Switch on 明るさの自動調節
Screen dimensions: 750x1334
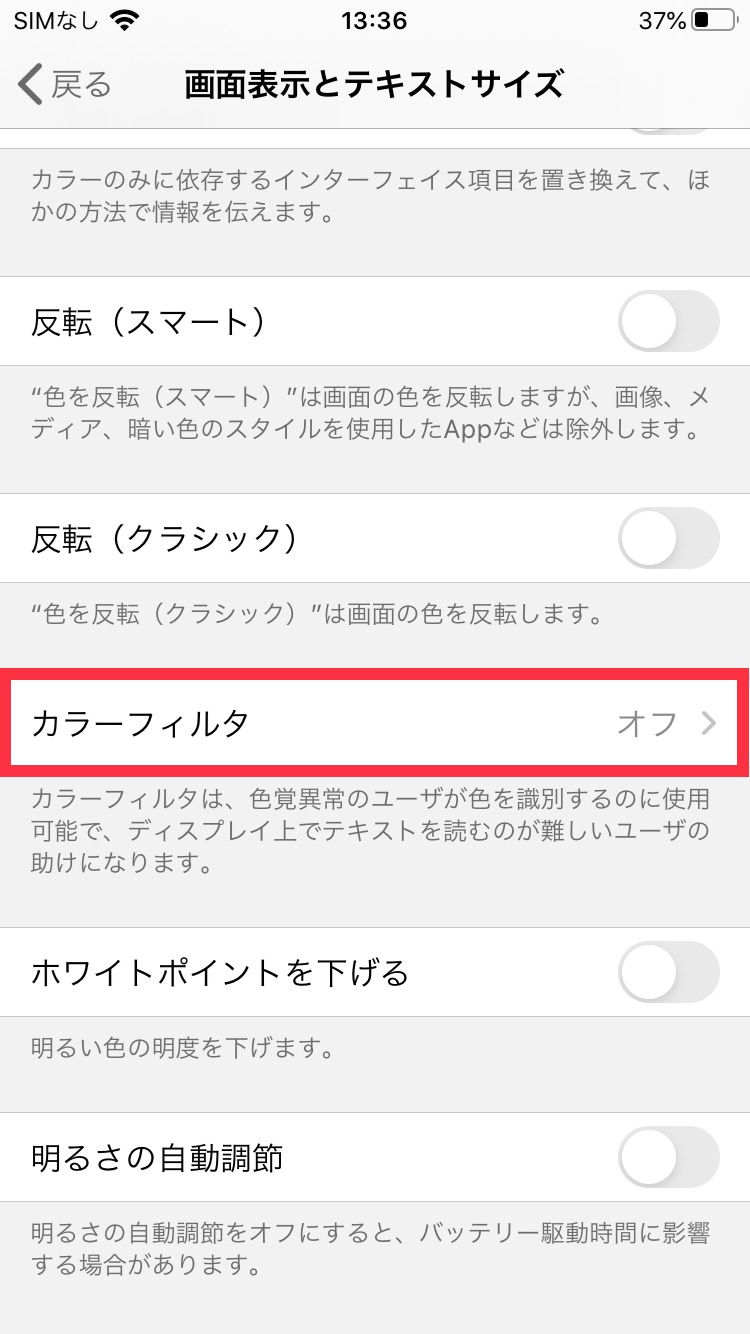[x=669, y=1157]
